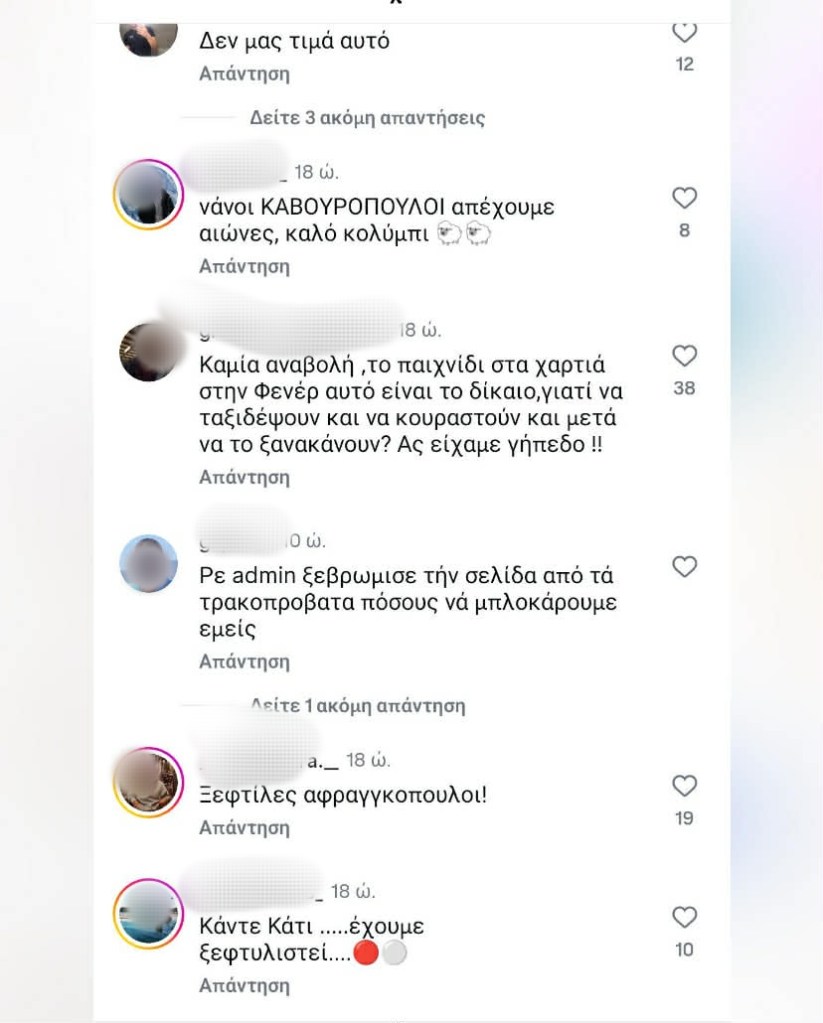Reply to the comment starting 'Καμία αναβολή'

pyautogui.click(x=244, y=477)
